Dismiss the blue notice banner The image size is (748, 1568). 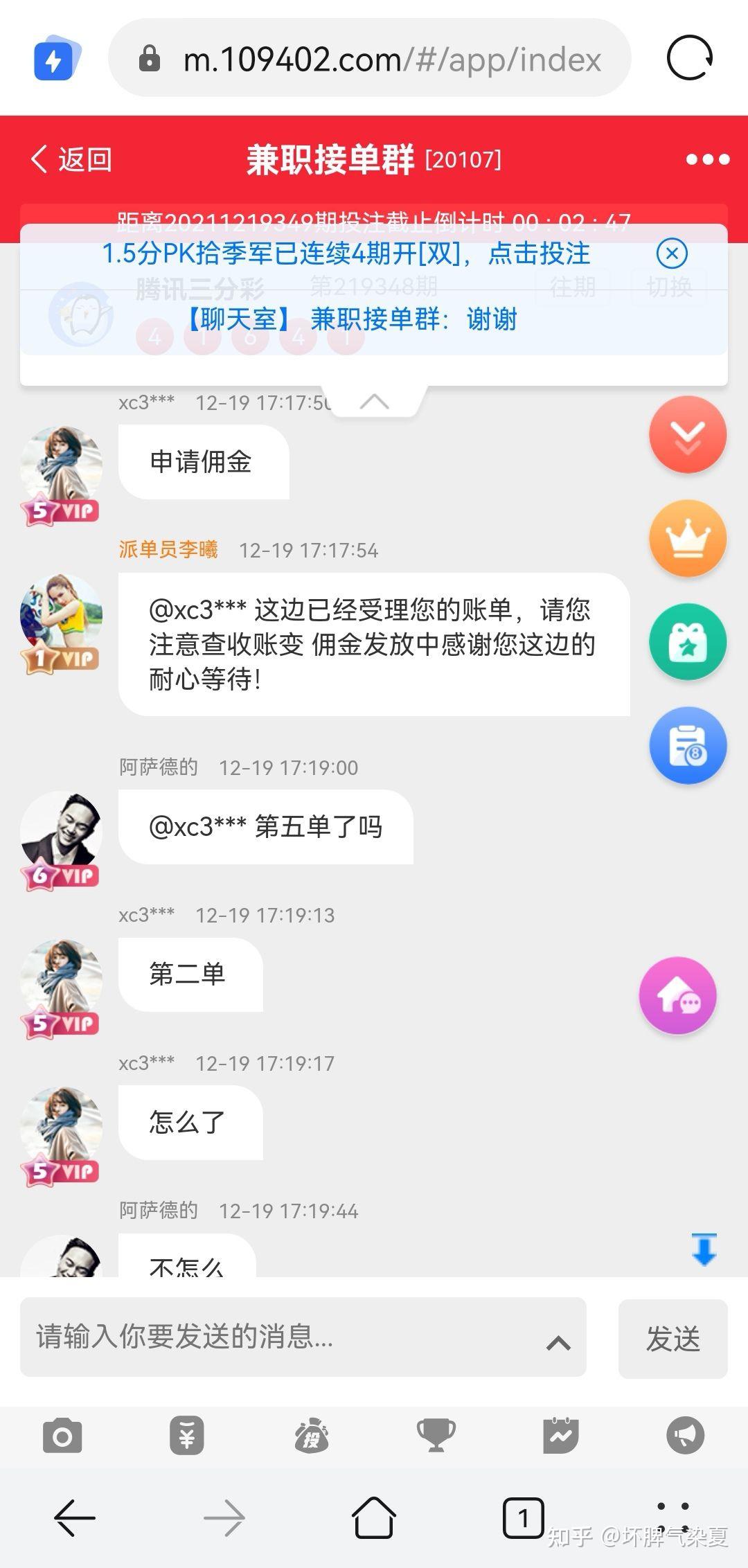671,253
